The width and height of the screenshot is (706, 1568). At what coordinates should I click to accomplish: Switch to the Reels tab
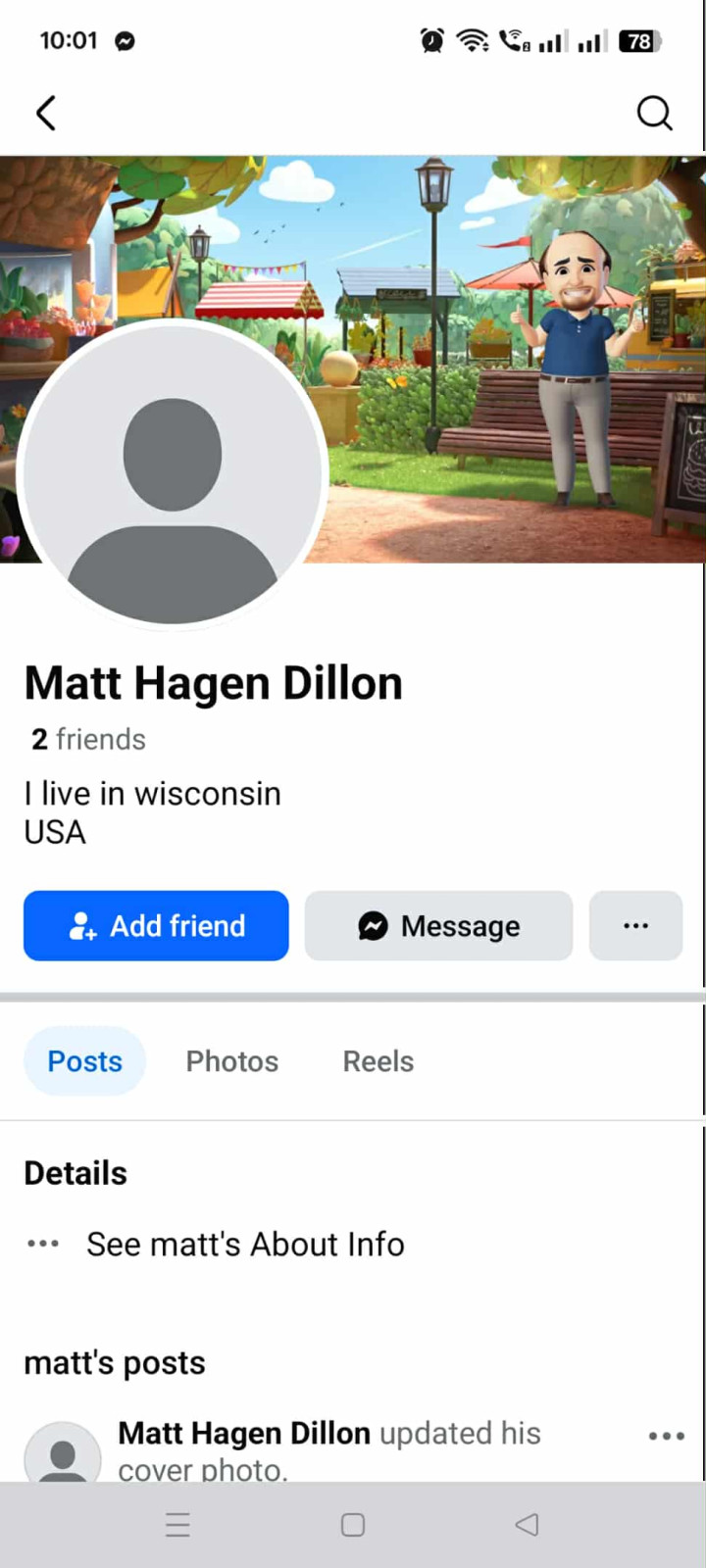[378, 1060]
